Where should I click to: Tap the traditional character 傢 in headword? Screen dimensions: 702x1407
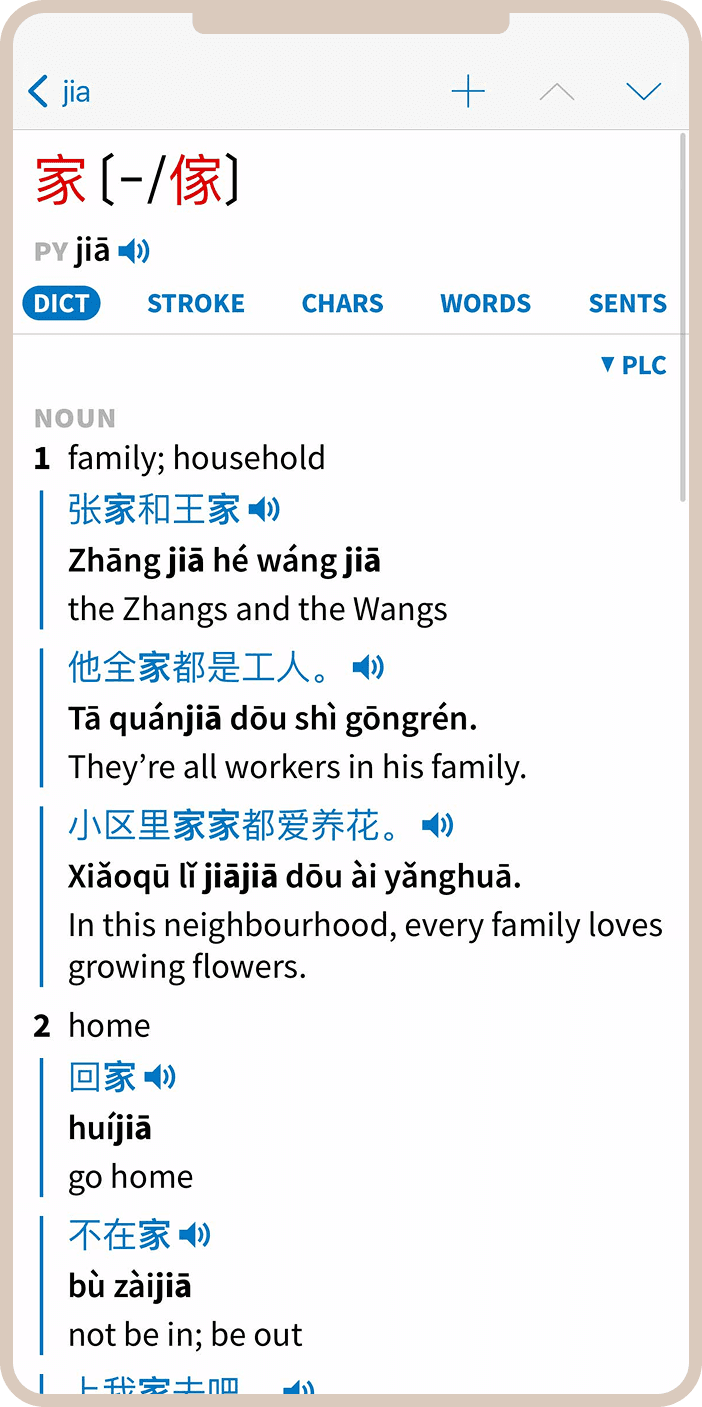(195, 183)
